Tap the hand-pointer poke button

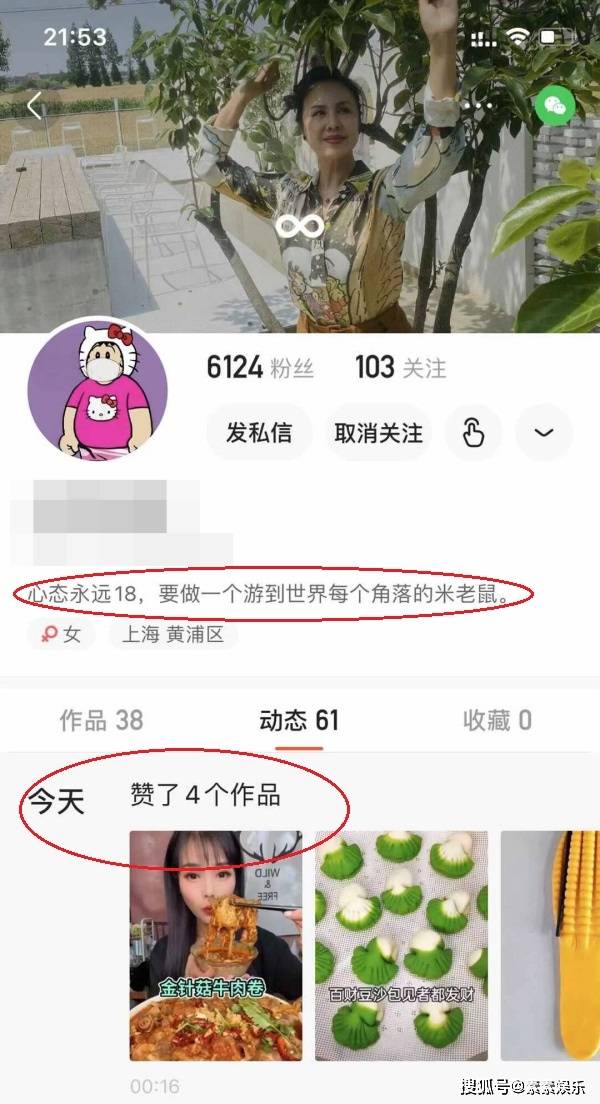(x=473, y=432)
